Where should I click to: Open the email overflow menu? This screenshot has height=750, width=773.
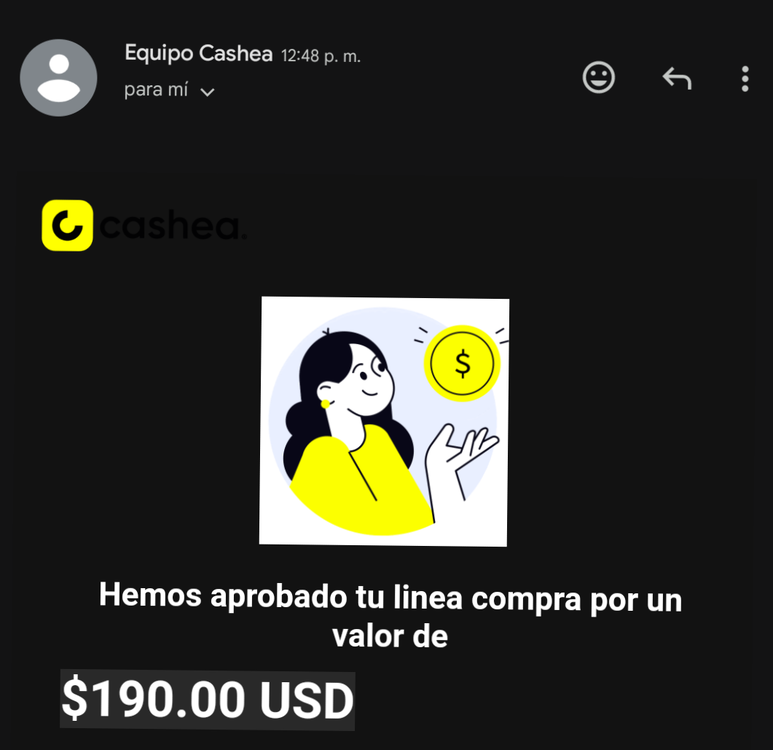click(744, 78)
